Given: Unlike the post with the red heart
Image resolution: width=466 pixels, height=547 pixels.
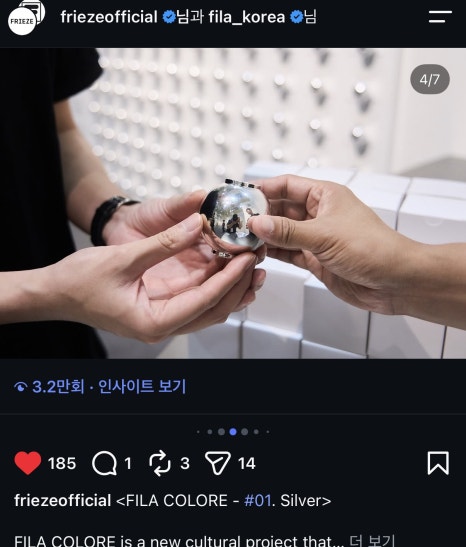Looking at the screenshot, I should pyautogui.click(x=28, y=463).
